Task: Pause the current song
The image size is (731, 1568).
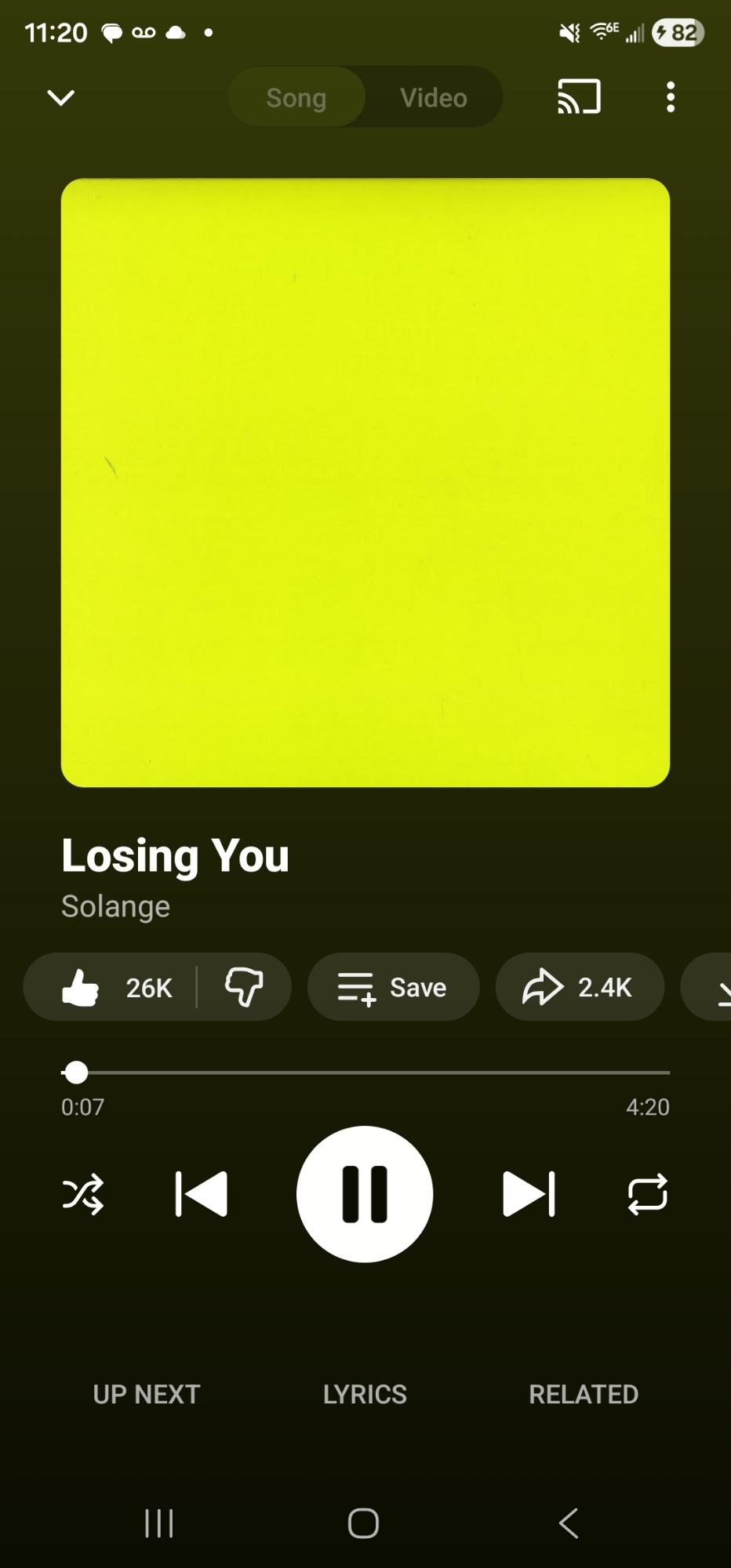Action: click(365, 1194)
